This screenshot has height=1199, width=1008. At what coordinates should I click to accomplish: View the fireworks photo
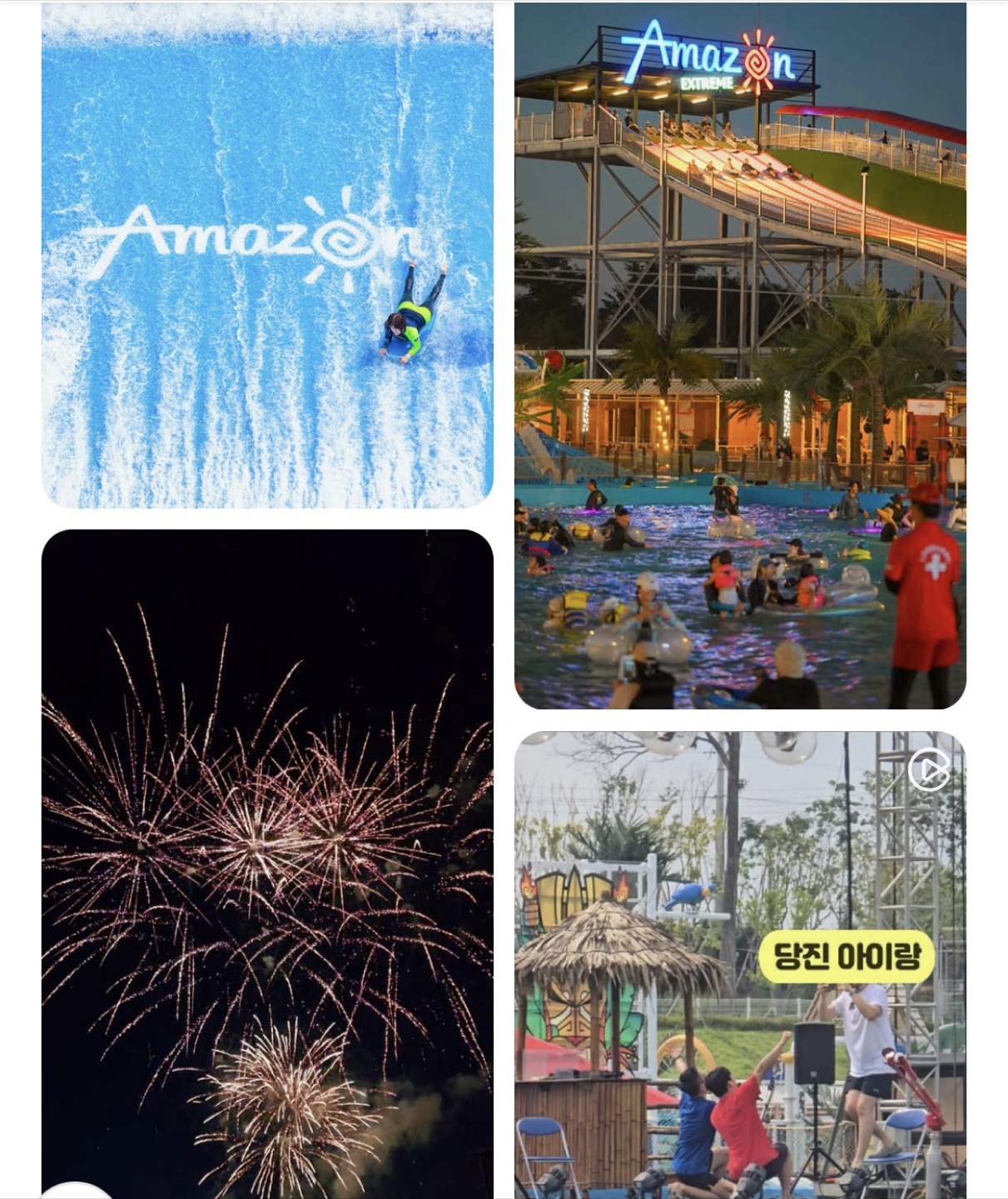[267, 863]
